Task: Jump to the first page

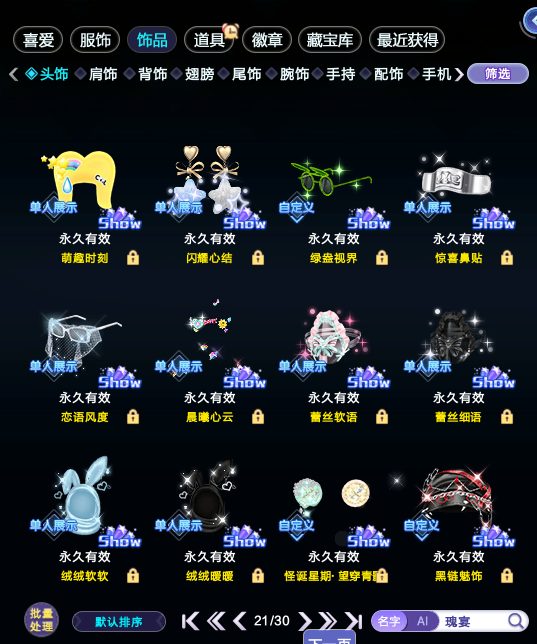Action: point(190,621)
